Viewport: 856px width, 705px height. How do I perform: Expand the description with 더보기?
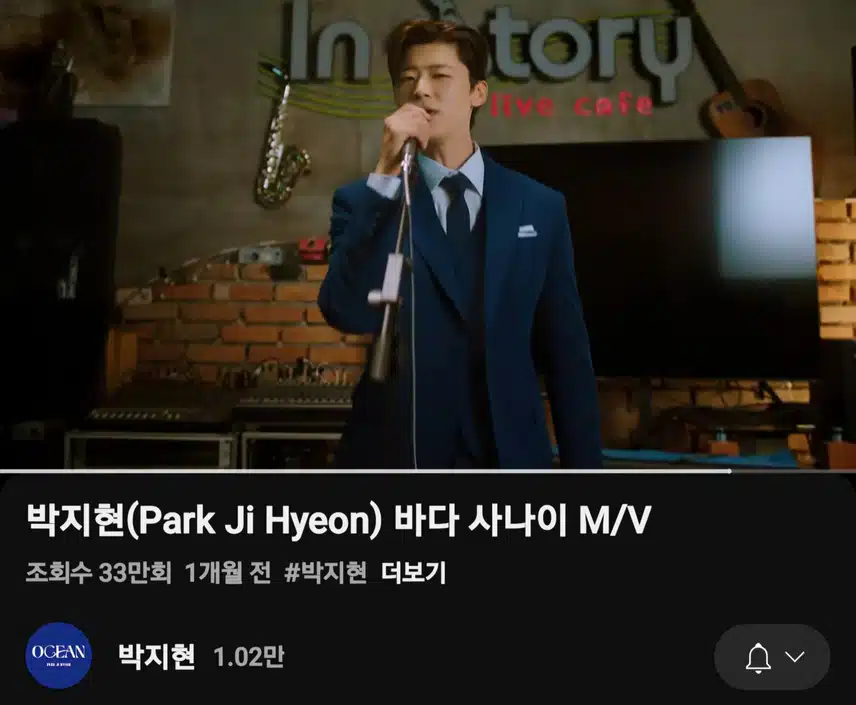[414, 573]
